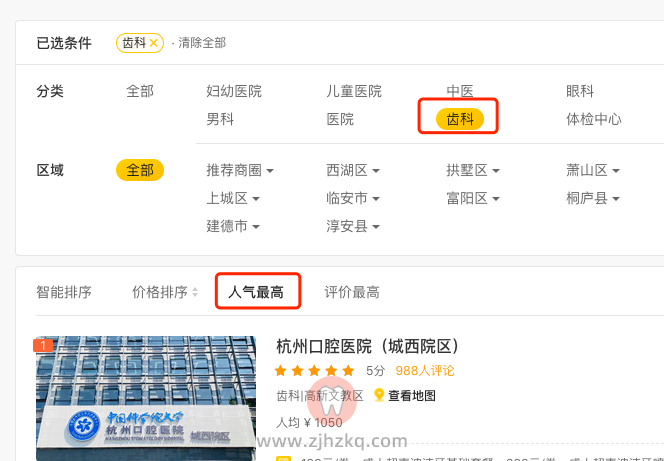Open the 拱墅区 district dropdown
664x461 pixels.
[473, 170]
